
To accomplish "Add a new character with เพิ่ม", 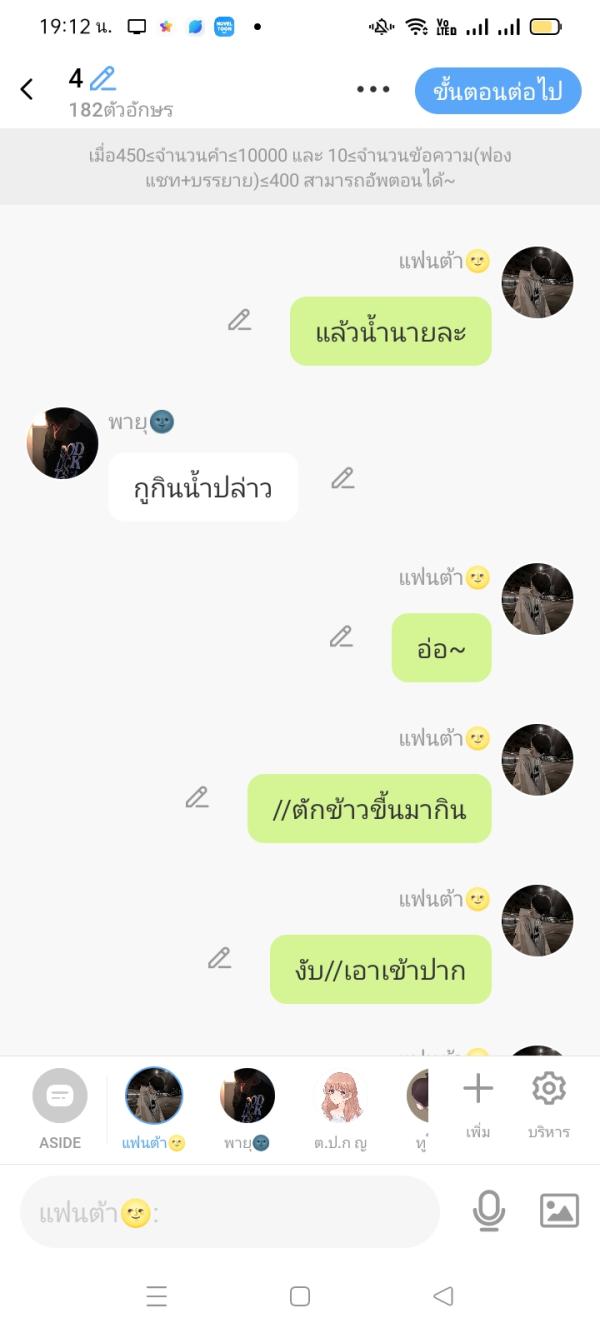I will pos(478,1103).
